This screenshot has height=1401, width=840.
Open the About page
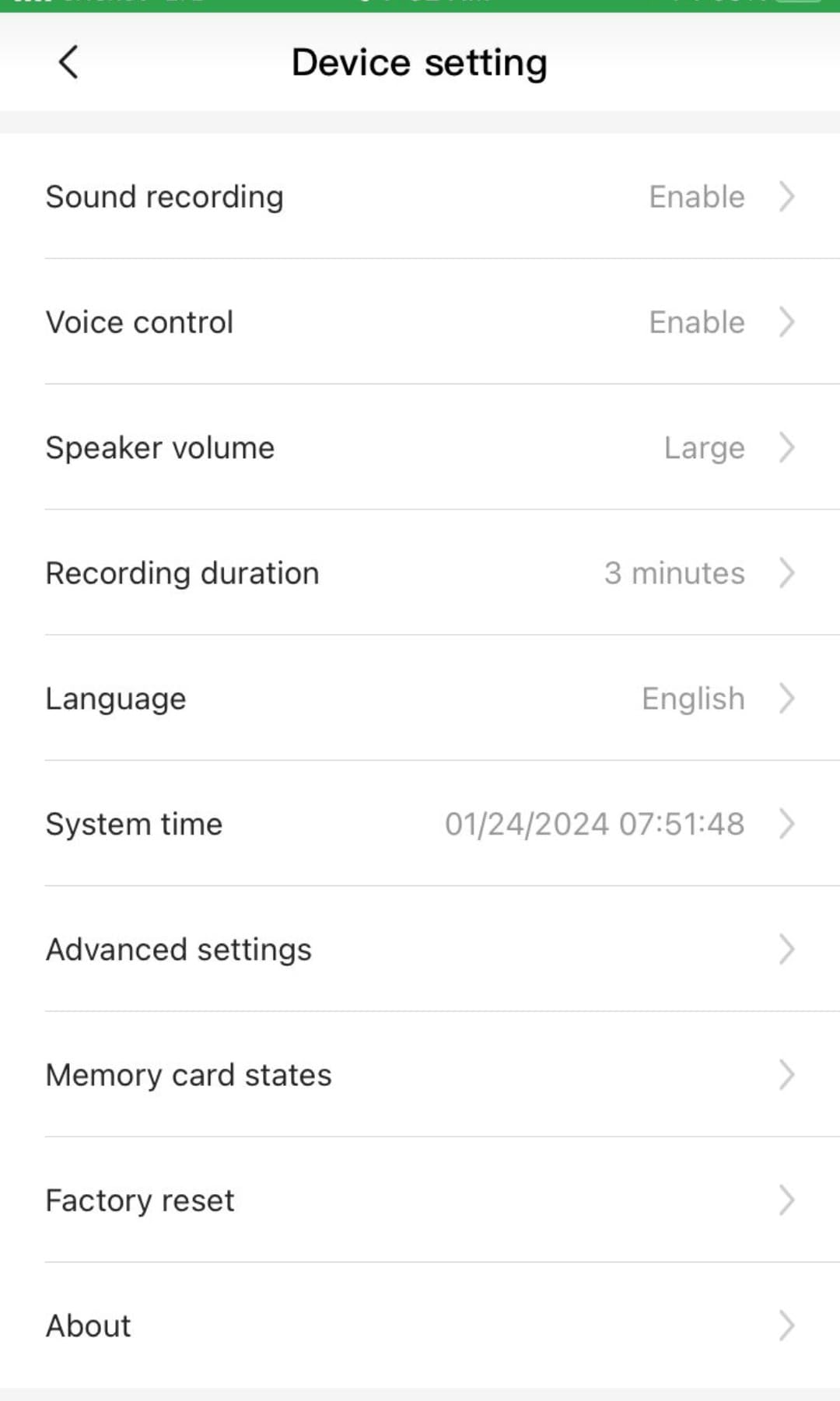(x=420, y=1326)
